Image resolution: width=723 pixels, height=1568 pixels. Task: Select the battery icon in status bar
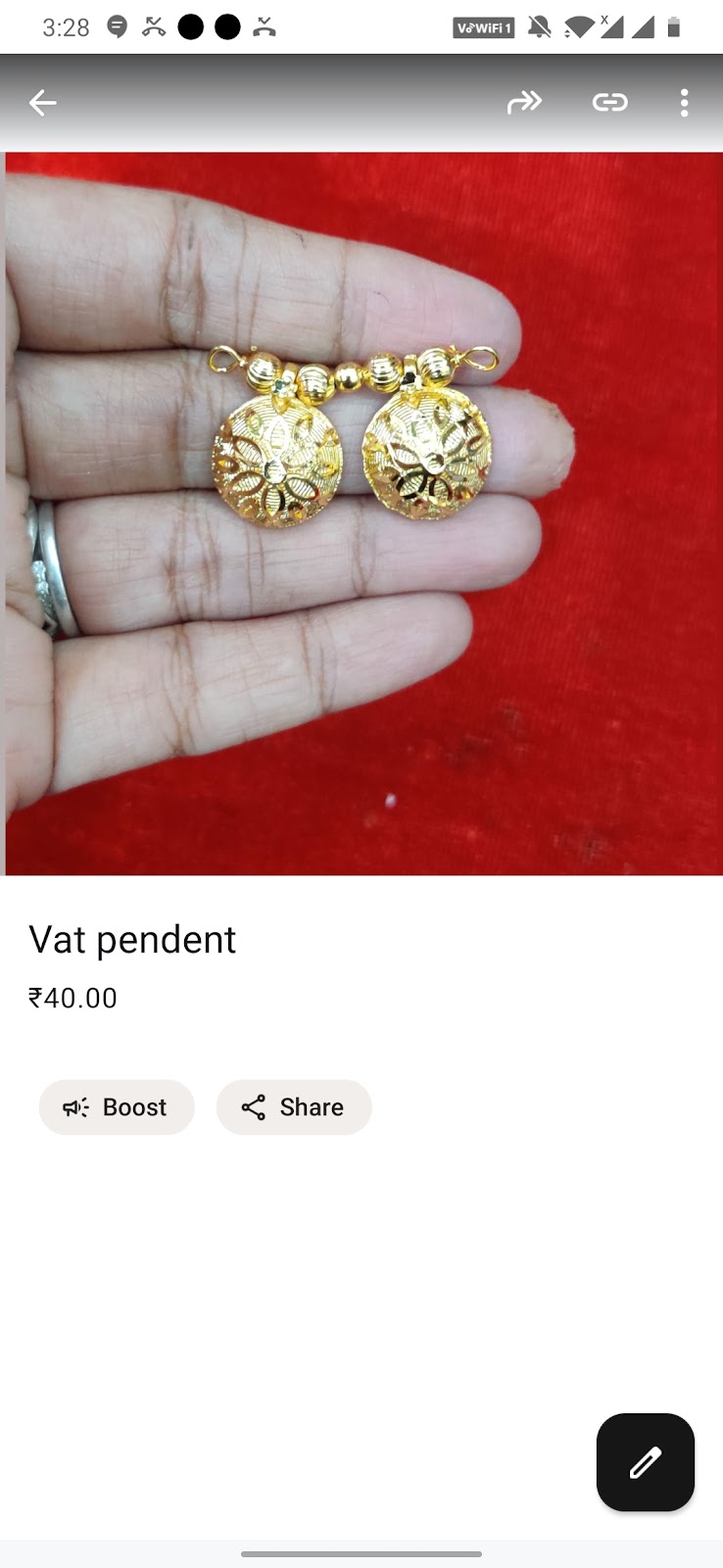tap(676, 27)
